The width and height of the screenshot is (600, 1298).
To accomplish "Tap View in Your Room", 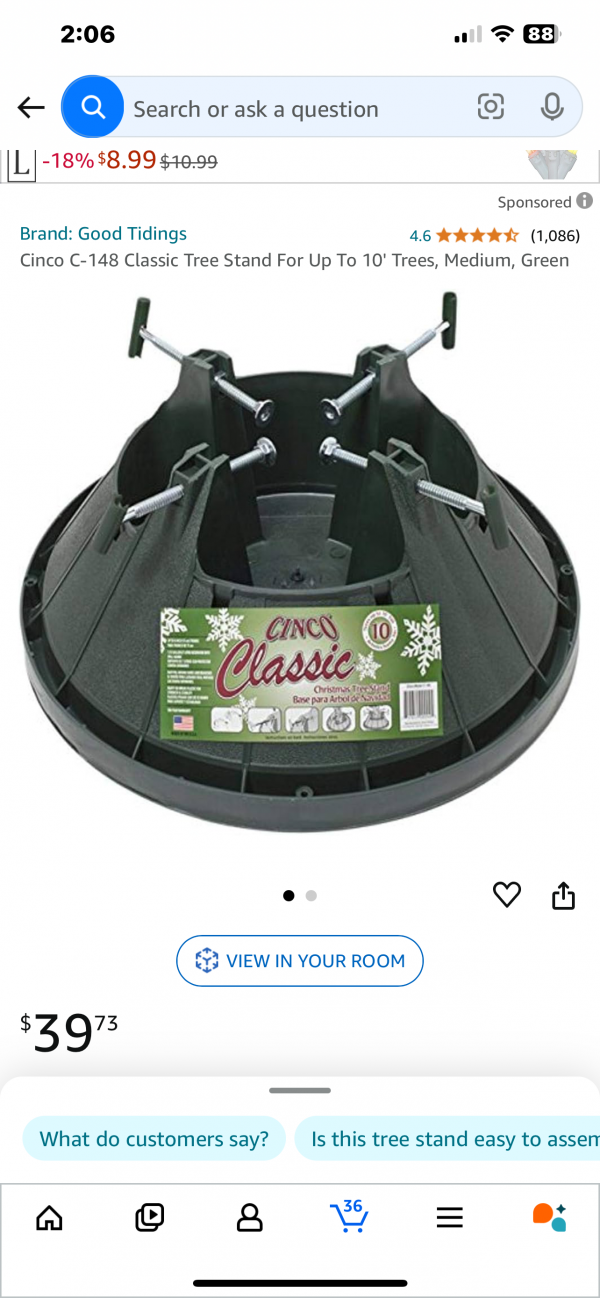I will [x=300, y=961].
